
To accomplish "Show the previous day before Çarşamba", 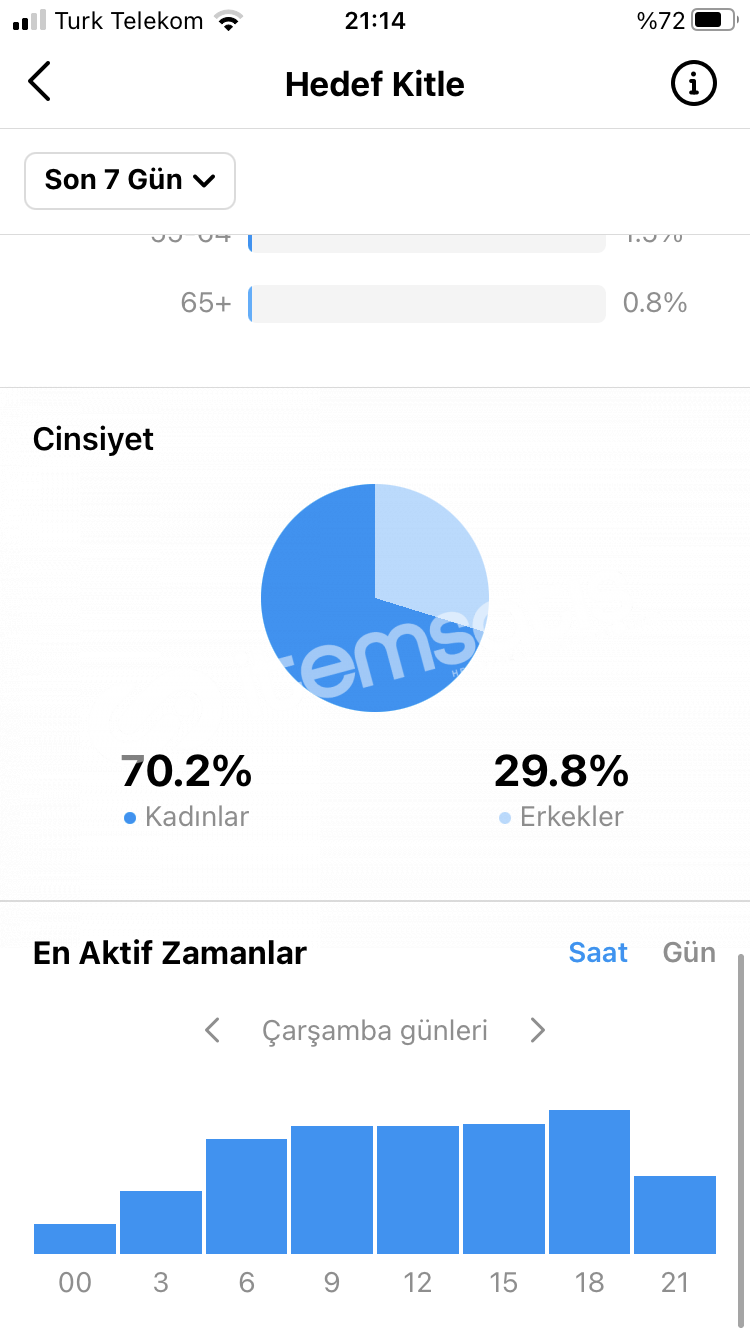I will point(212,1030).
